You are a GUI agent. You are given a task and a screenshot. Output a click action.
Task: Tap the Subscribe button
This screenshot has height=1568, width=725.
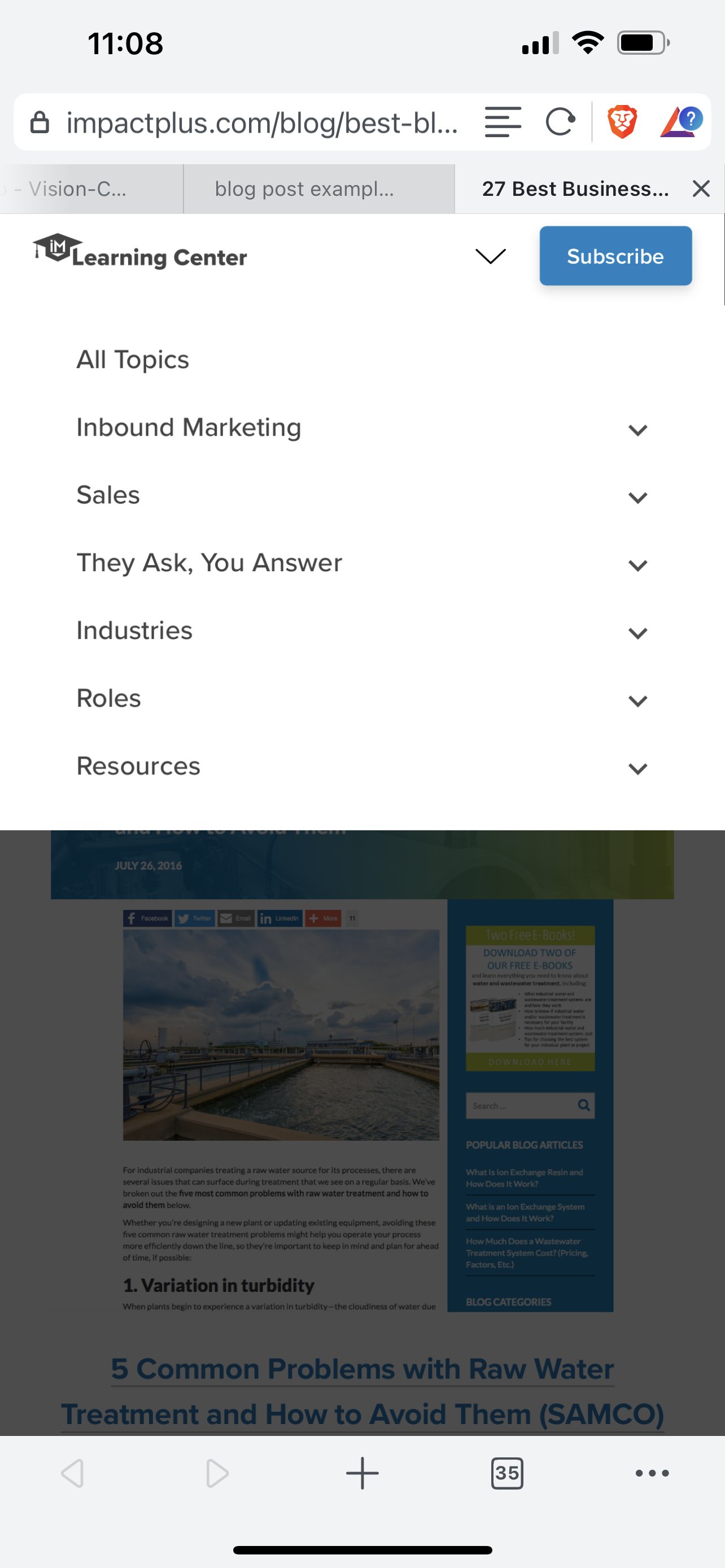click(615, 256)
